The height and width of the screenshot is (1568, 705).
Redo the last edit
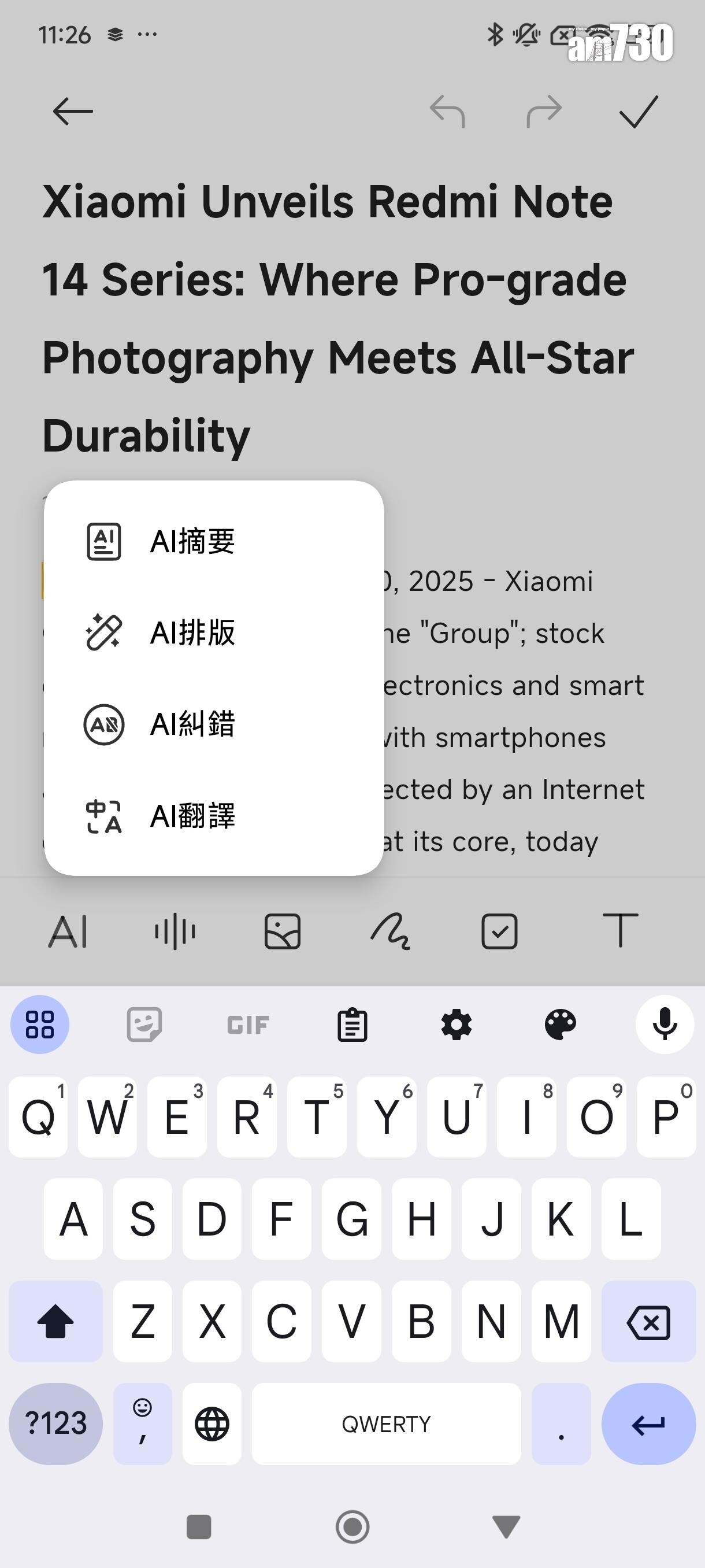coord(543,112)
